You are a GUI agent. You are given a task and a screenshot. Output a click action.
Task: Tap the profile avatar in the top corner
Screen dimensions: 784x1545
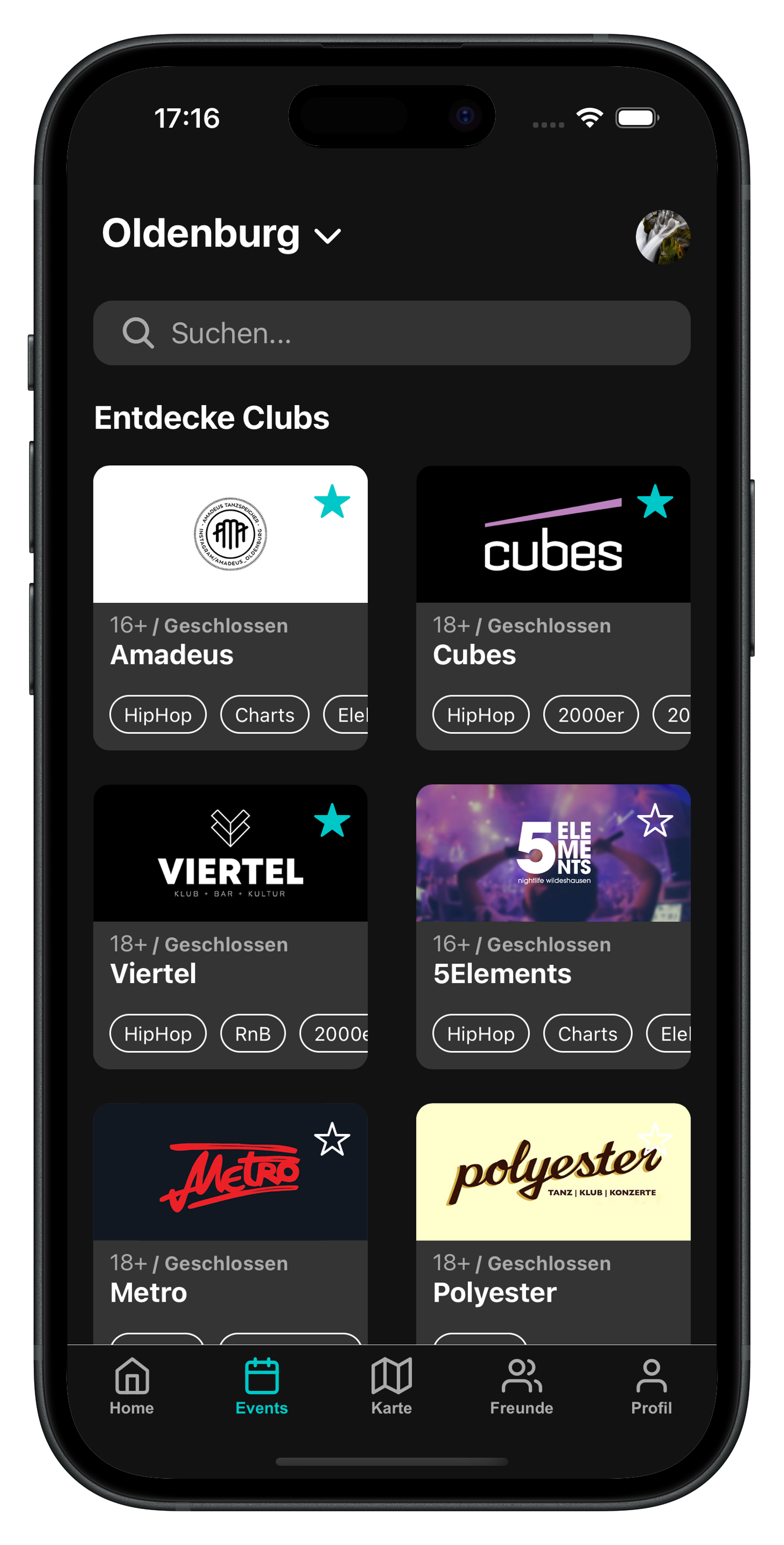click(664, 236)
